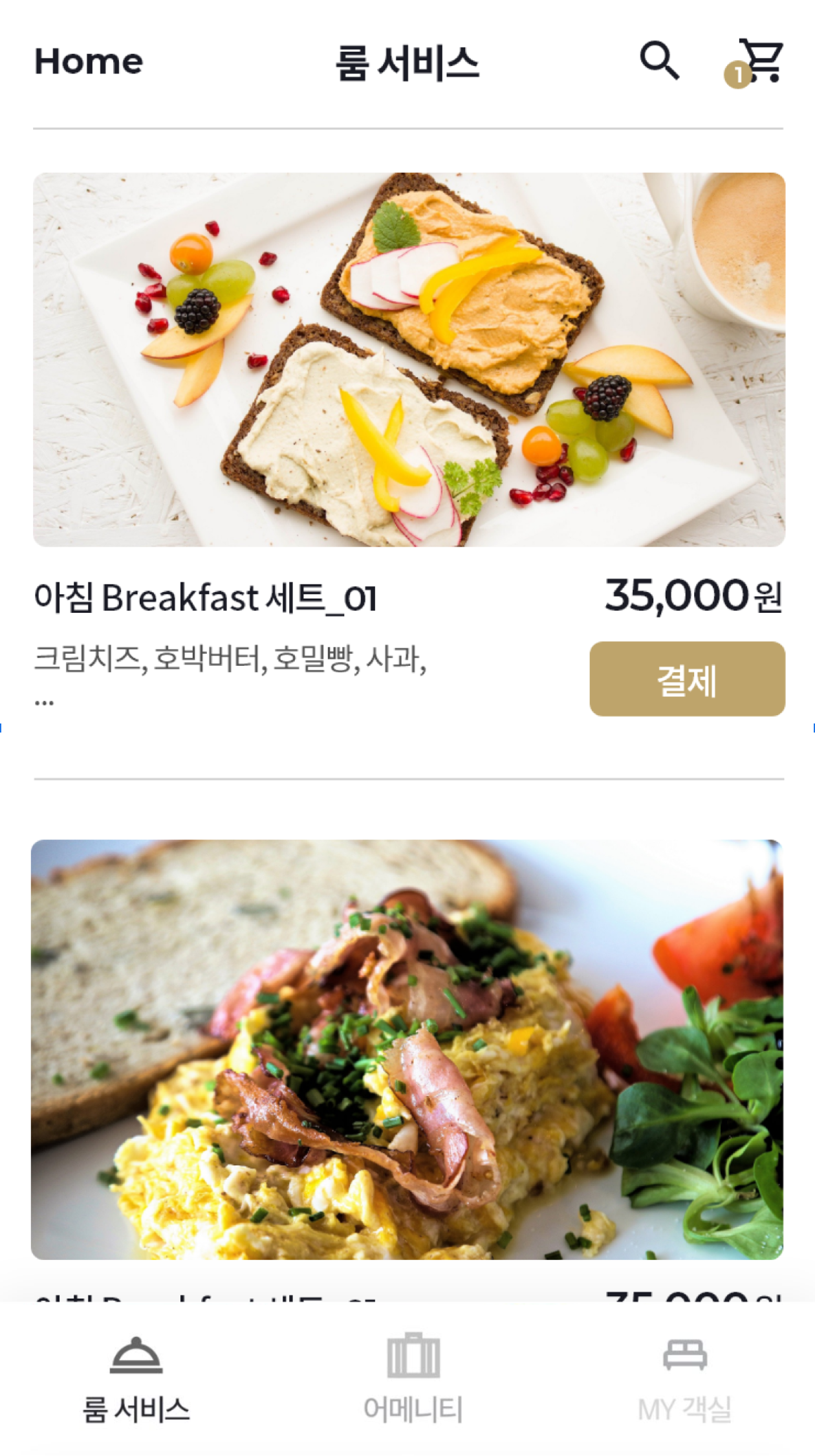Viewport: 815px width, 1456px height.
Task: Open the shopping cart
Action: pos(761,61)
